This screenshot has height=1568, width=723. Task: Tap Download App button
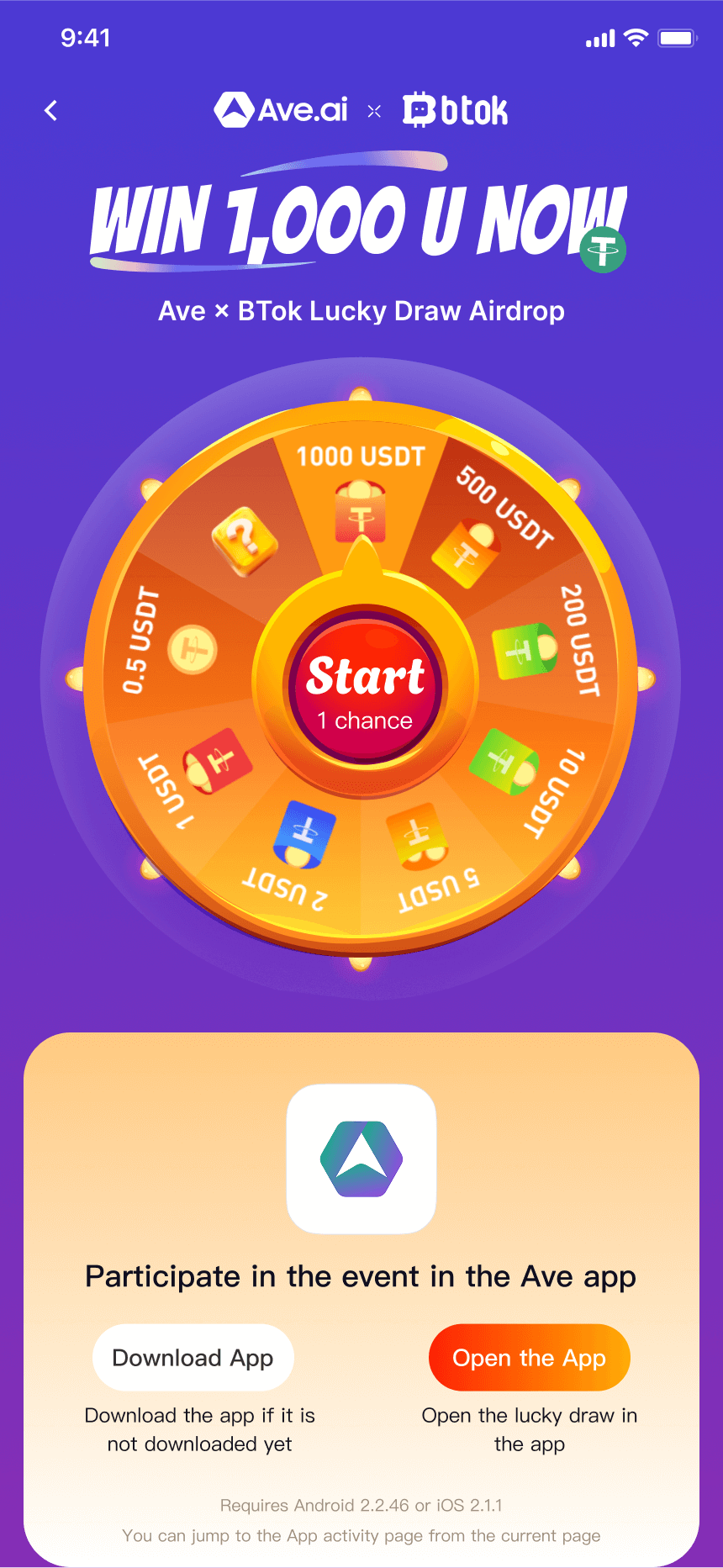pyautogui.click(x=193, y=1358)
